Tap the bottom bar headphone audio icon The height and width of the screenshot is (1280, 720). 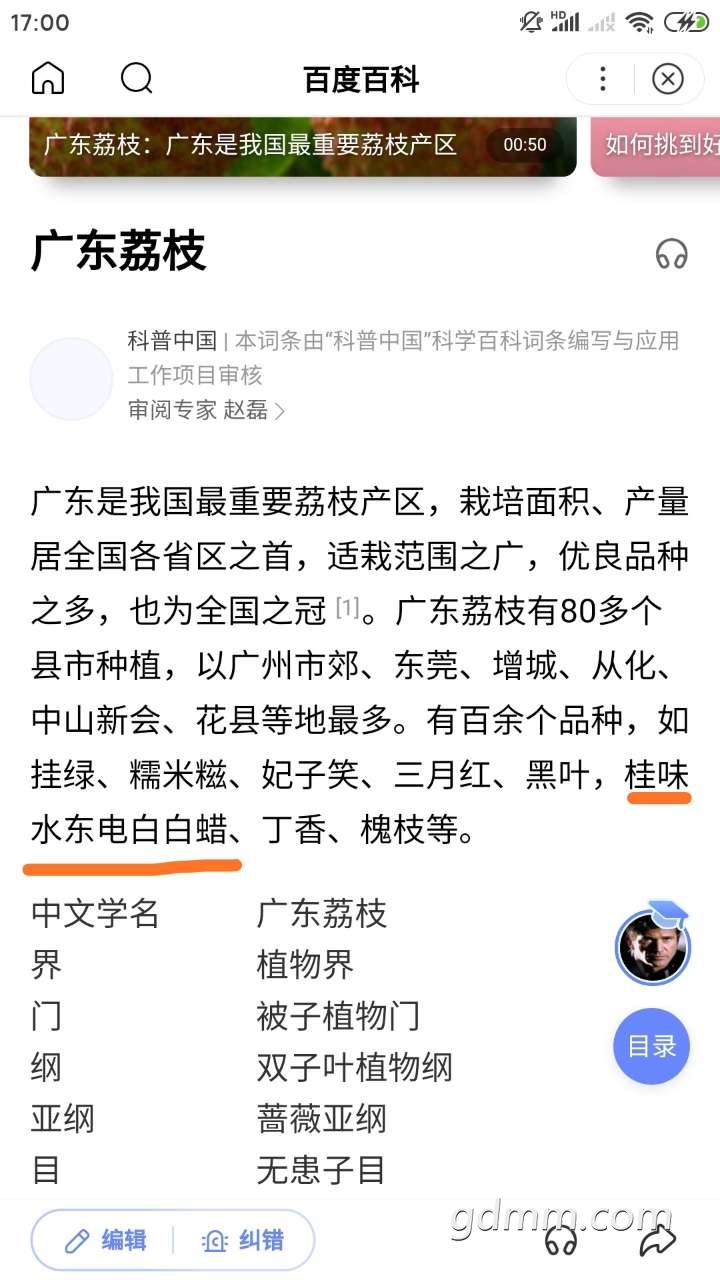[561, 1241]
